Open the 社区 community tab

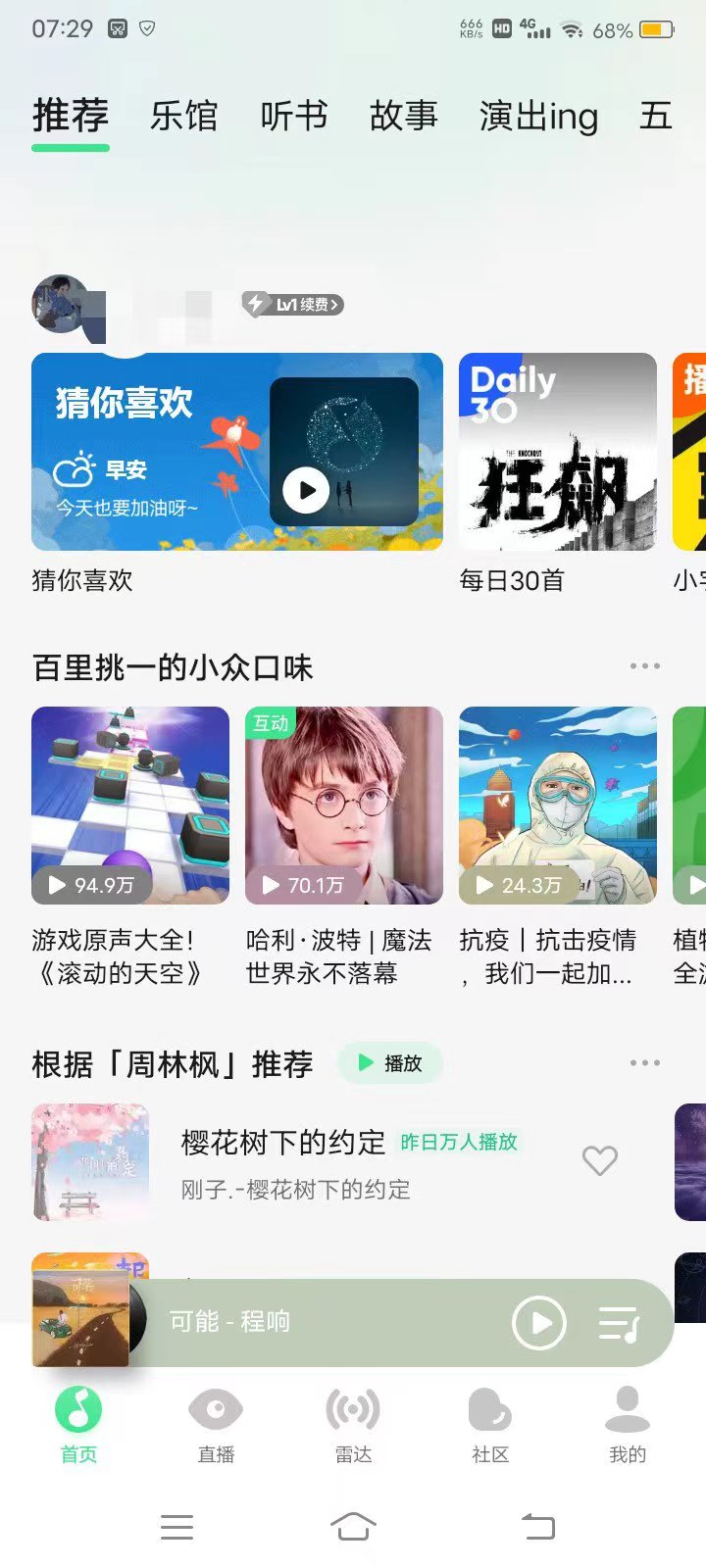tap(489, 1425)
